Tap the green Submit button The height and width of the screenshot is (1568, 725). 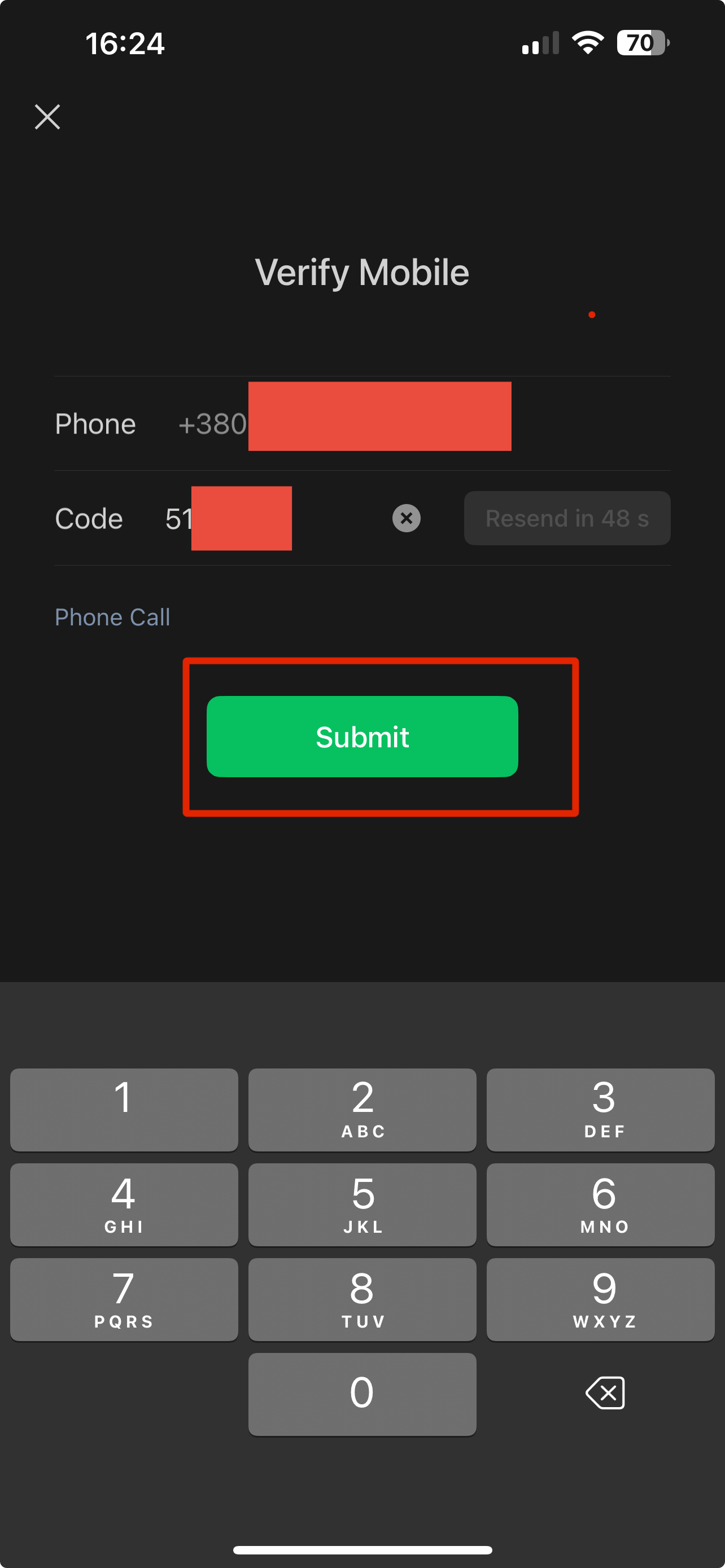[x=362, y=737]
